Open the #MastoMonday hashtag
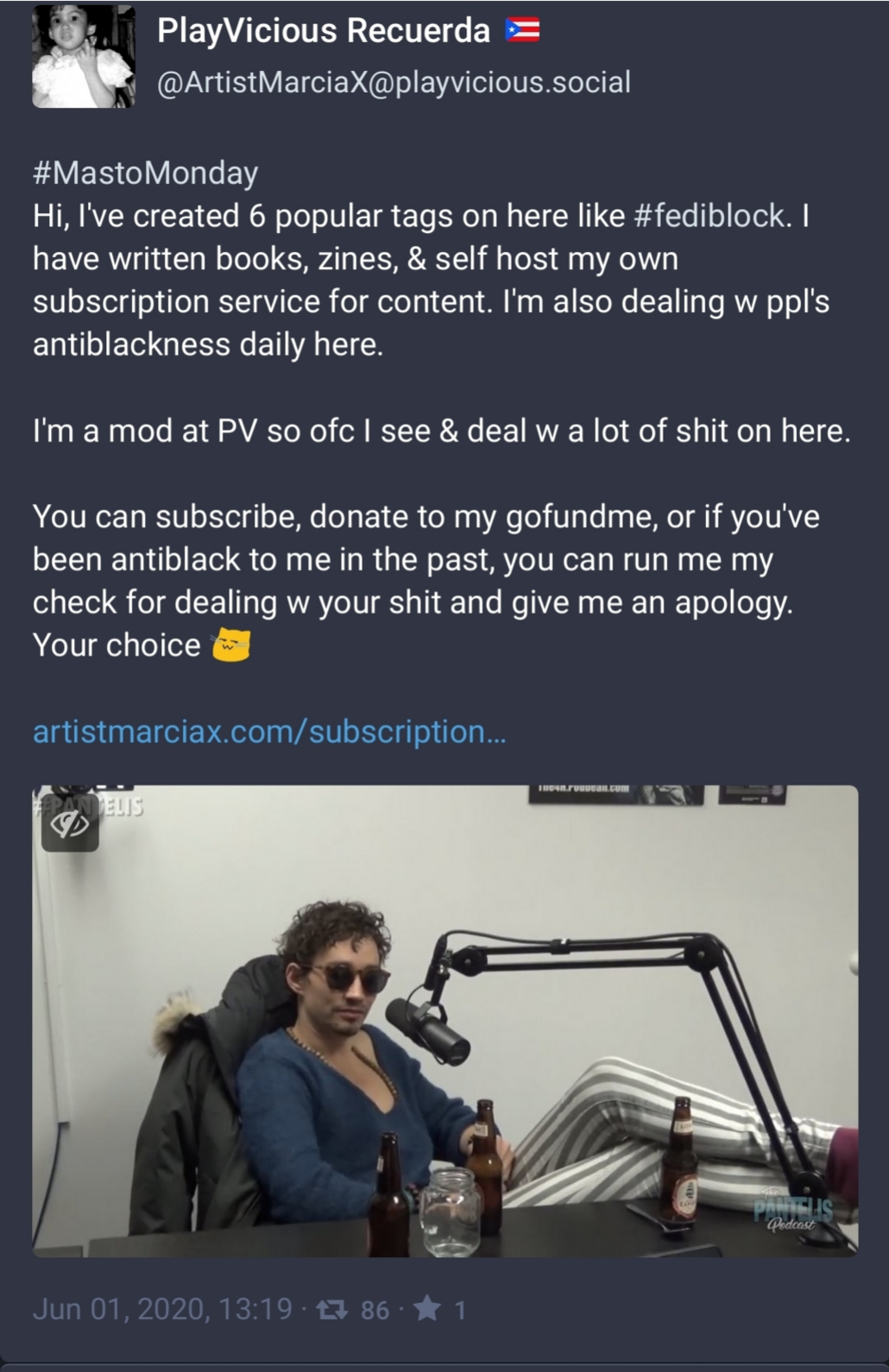Image resolution: width=889 pixels, height=1372 pixels. point(145,173)
